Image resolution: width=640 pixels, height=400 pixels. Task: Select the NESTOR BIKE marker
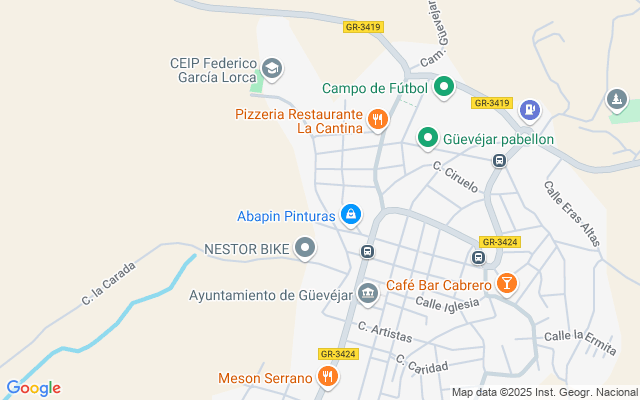306,248
